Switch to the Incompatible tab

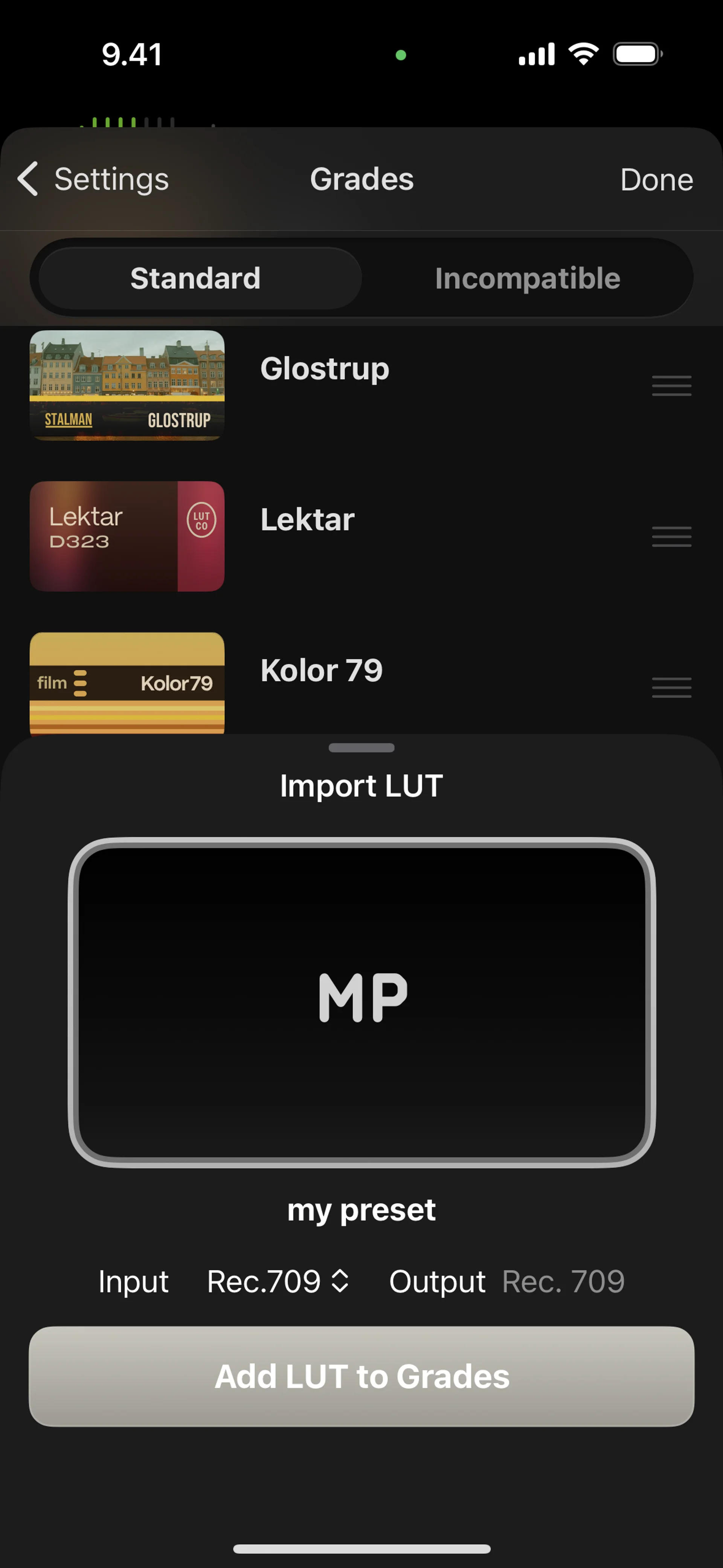(x=527, y=279)
